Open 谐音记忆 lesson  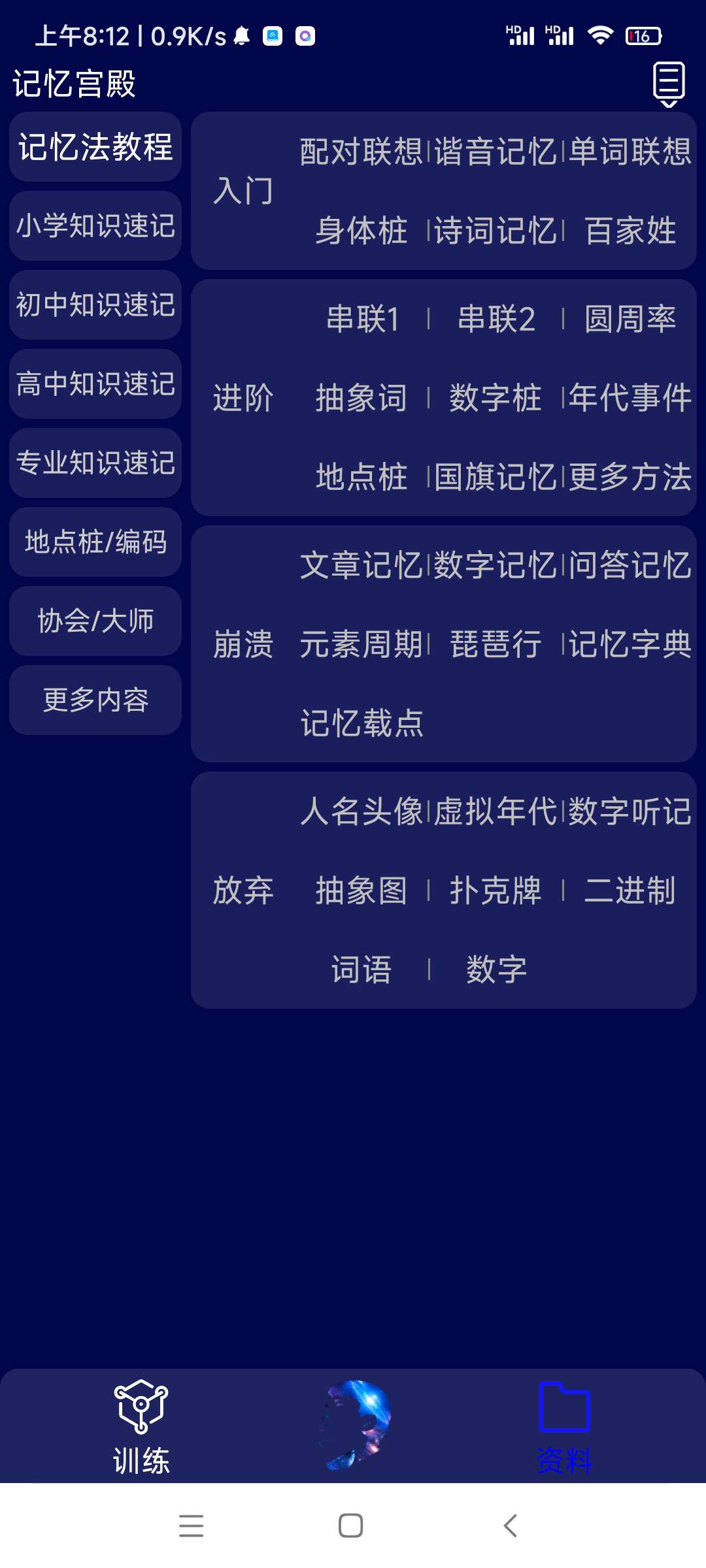click(496, 152)
